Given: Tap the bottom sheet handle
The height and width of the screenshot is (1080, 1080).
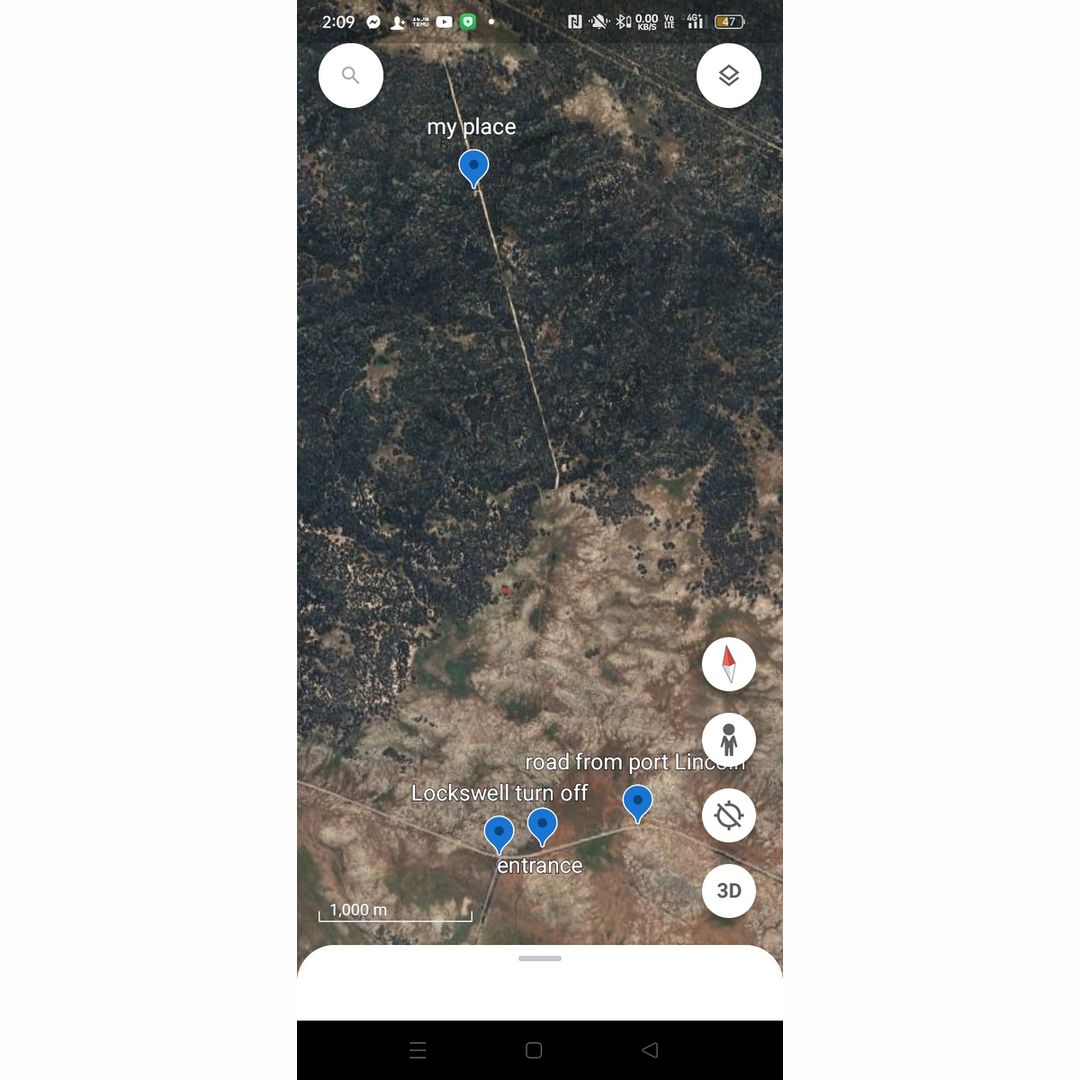Looking at the screenshot, I should point(540,958).
